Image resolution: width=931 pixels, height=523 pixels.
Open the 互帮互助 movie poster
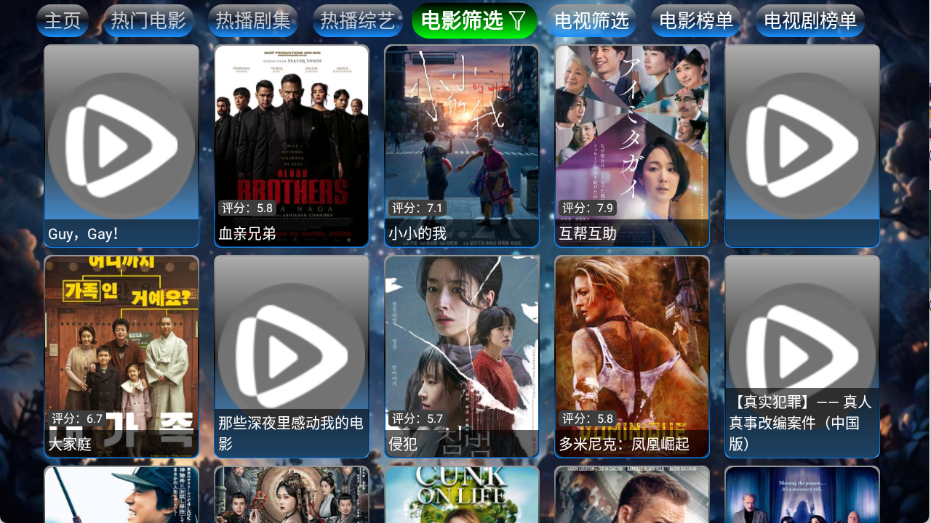[x=632, y=145]
